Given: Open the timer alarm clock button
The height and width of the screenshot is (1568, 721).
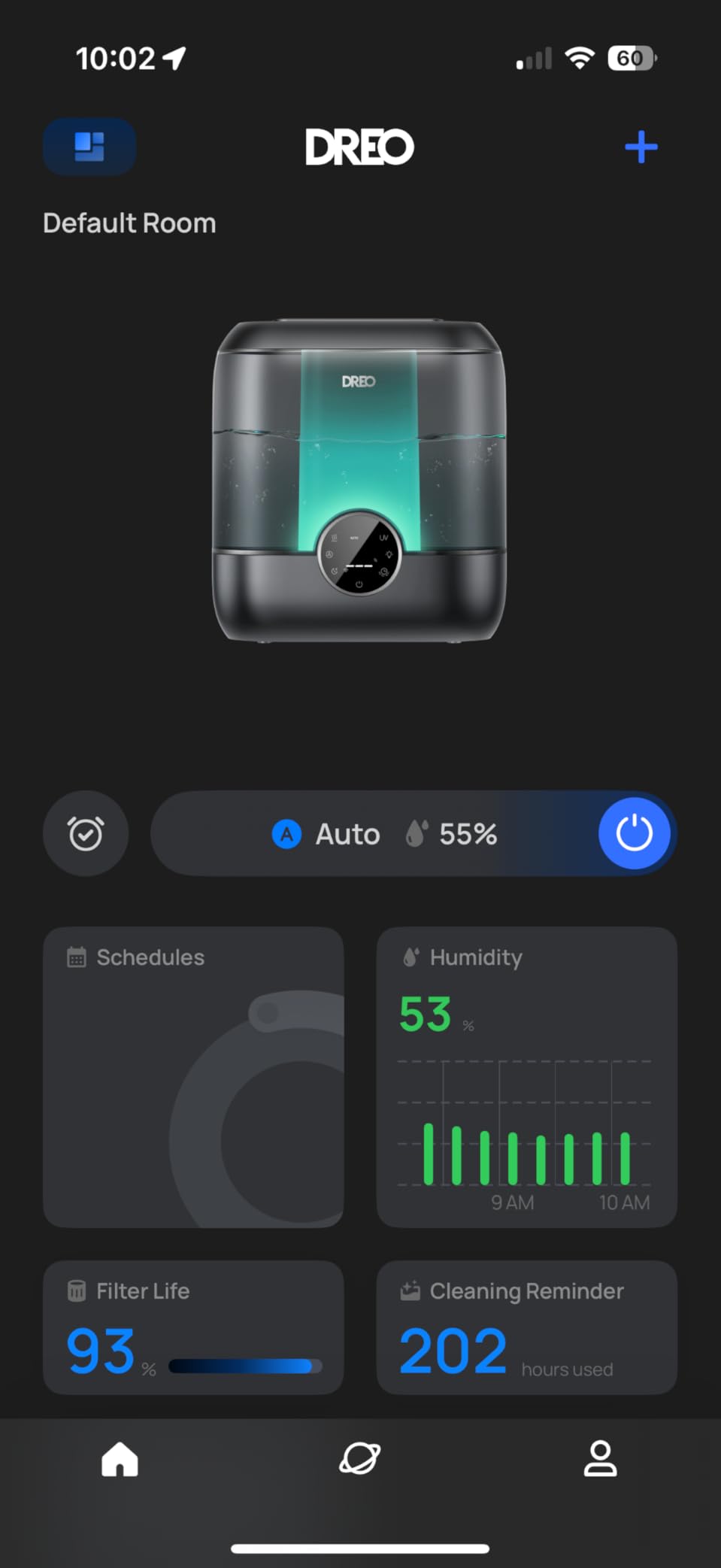Looking at the screenshot, I should [86, 833].
